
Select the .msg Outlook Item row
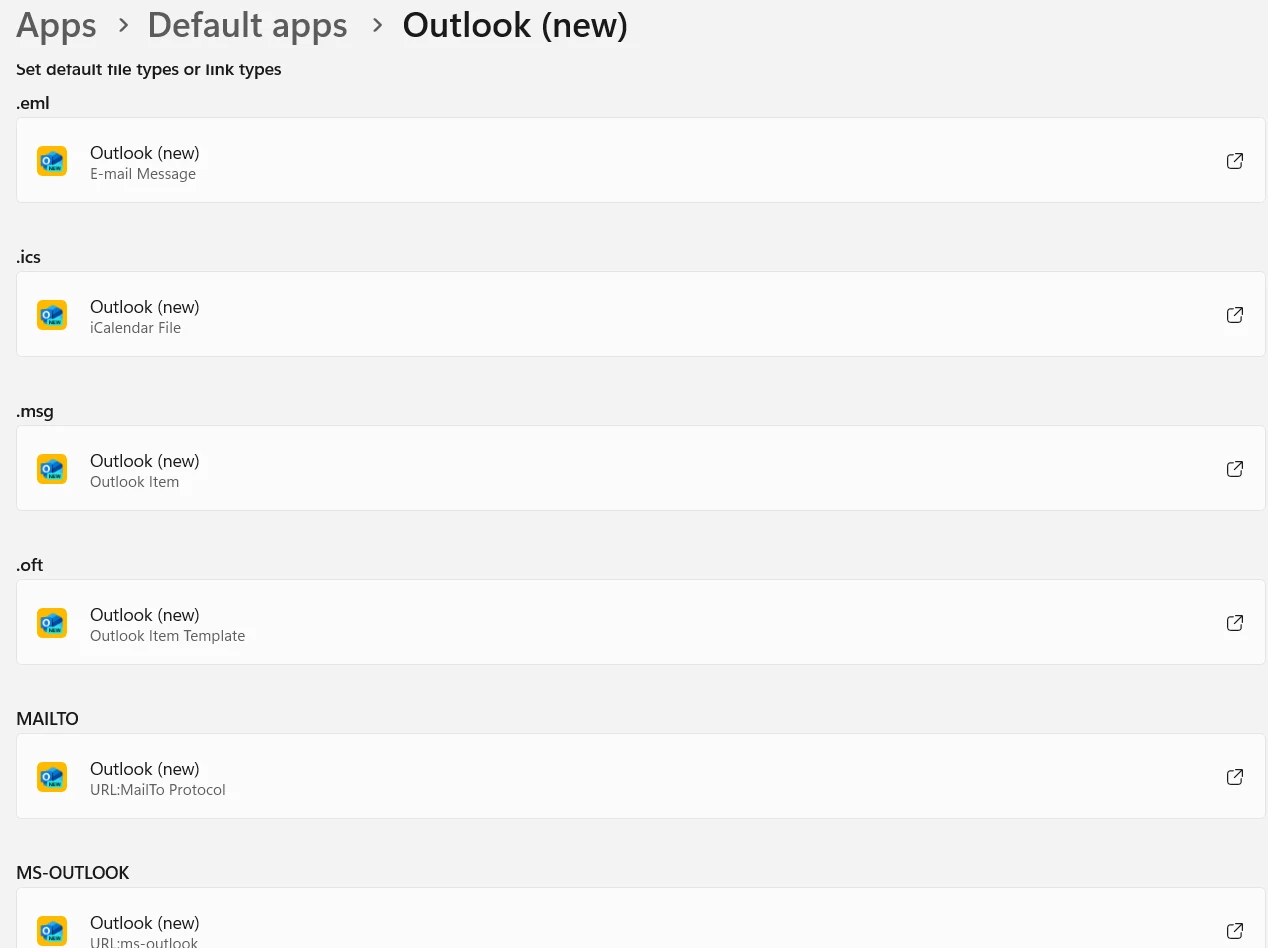(640, 468)
